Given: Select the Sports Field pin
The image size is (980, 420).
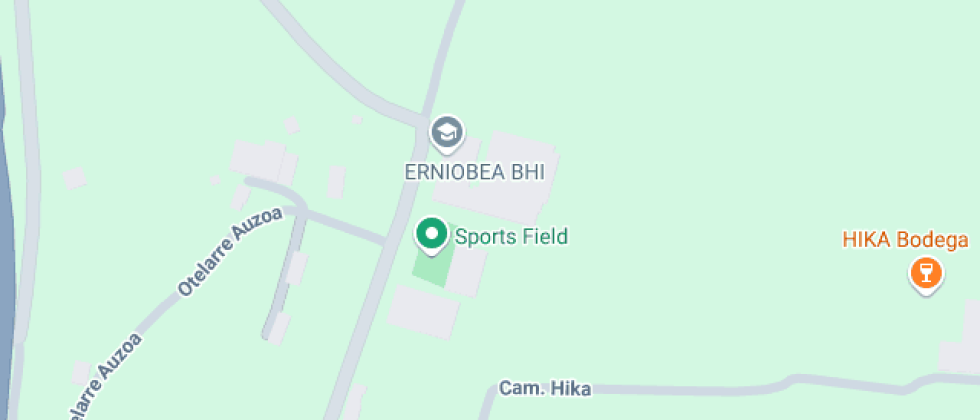Looking at the screenshot, I should pos(431,235).
